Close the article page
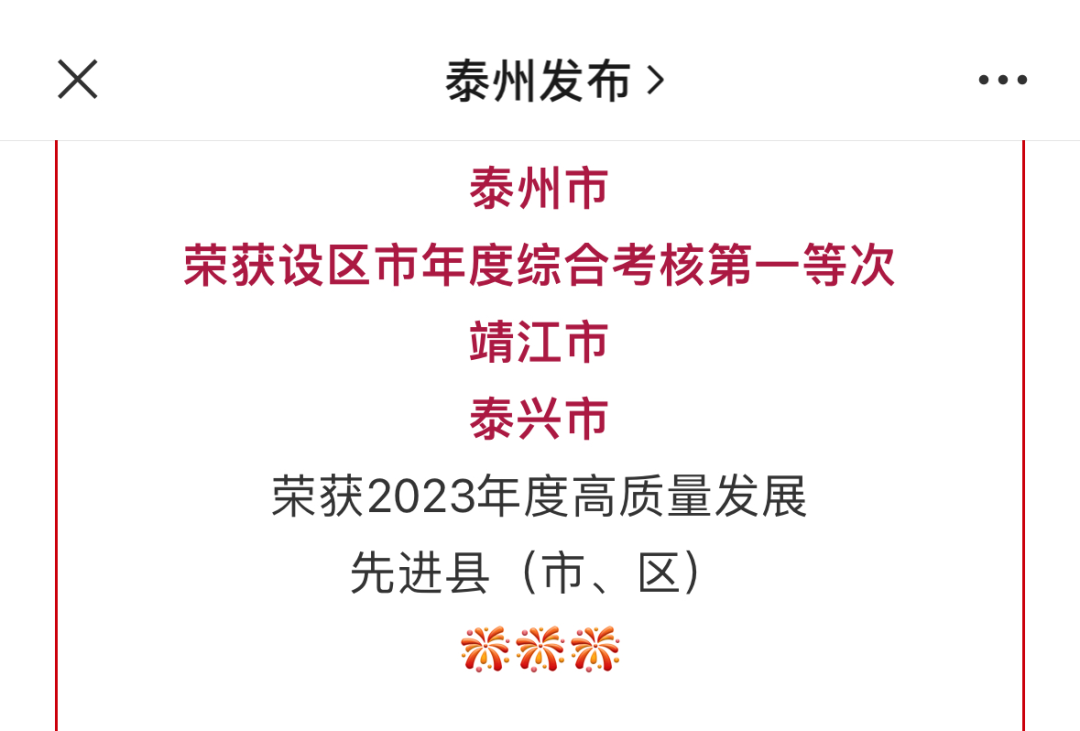1080x731 pixels. click(78, 79)
